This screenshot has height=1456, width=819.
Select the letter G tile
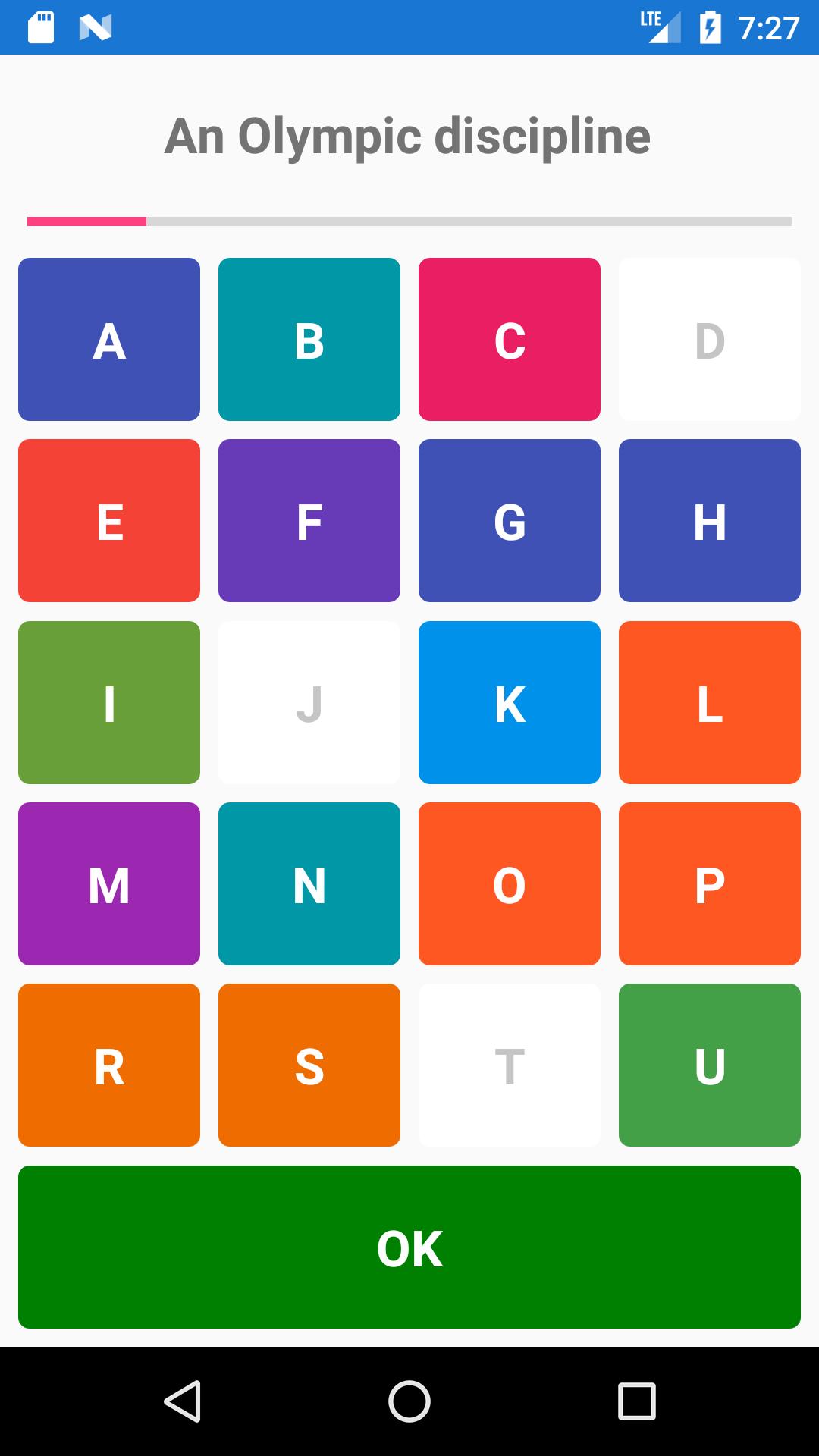coord(510,520)
